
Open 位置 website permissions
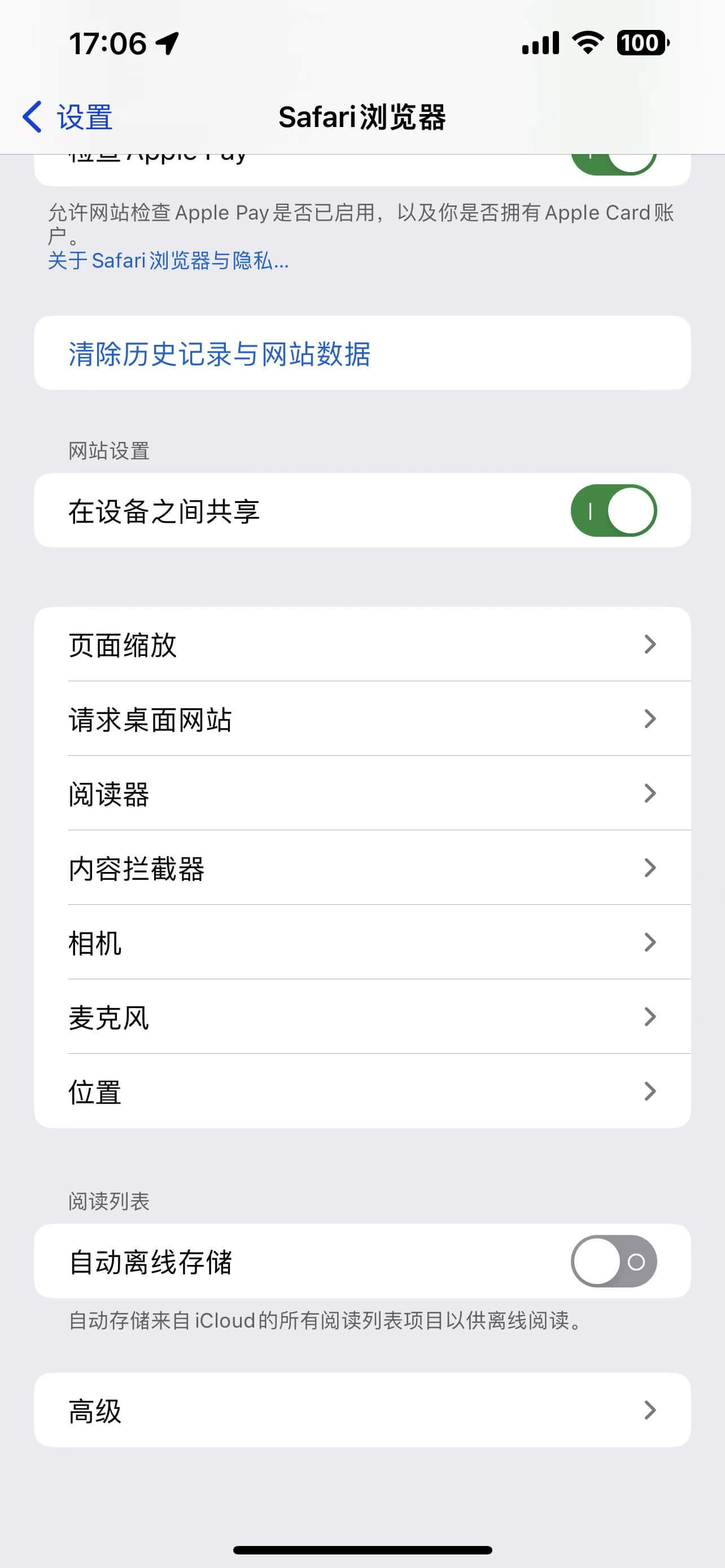click(361, 1091)
